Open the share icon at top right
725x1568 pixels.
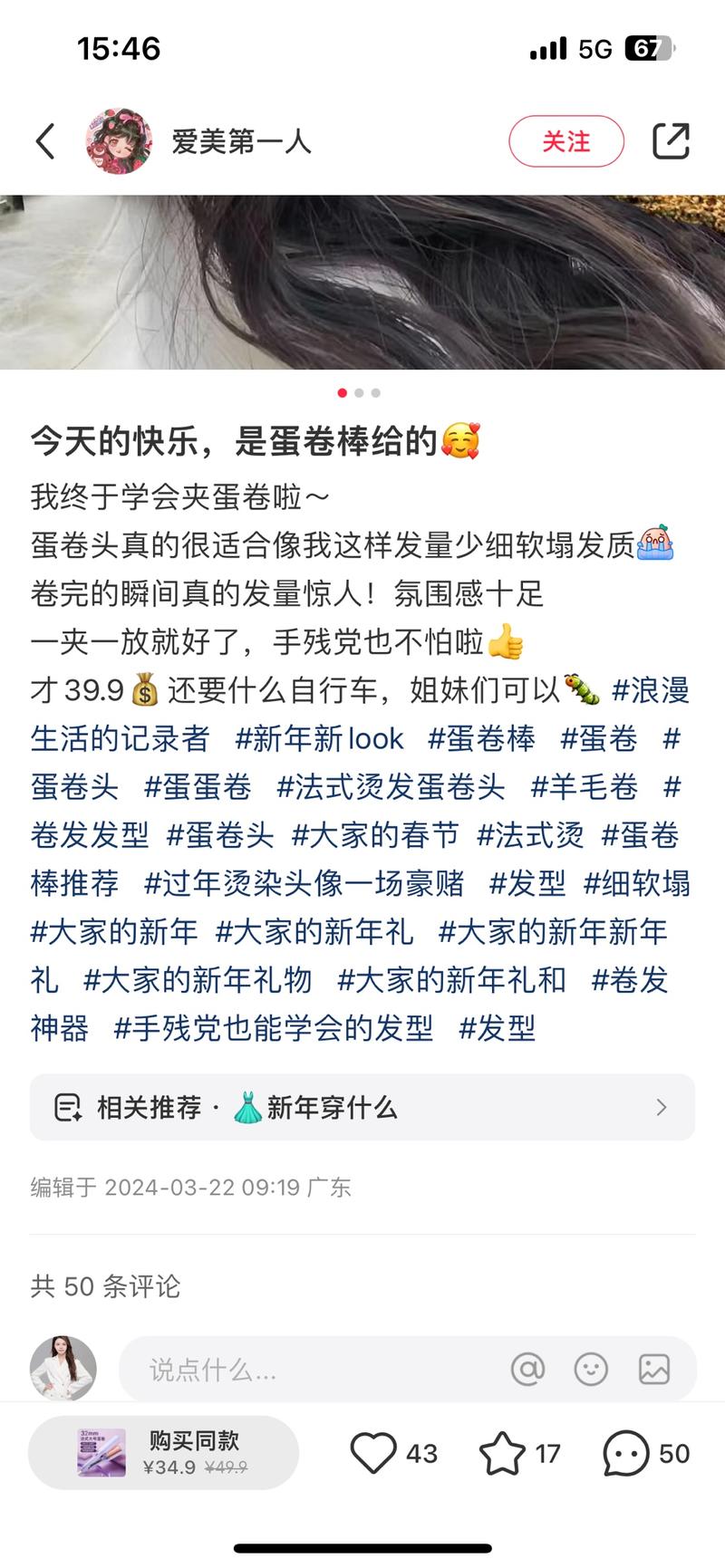(x=672, y=142)
